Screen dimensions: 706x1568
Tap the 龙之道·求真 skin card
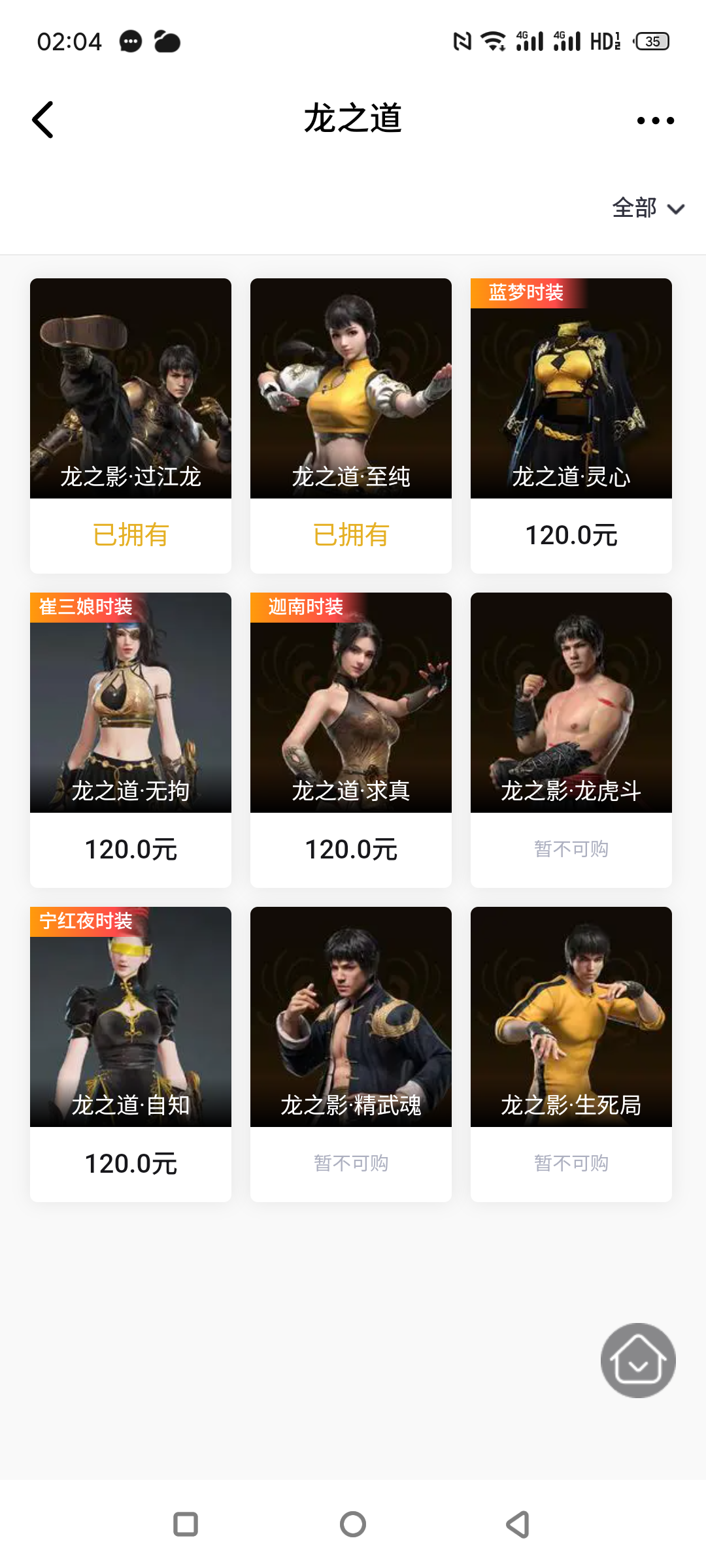point(351,739)
